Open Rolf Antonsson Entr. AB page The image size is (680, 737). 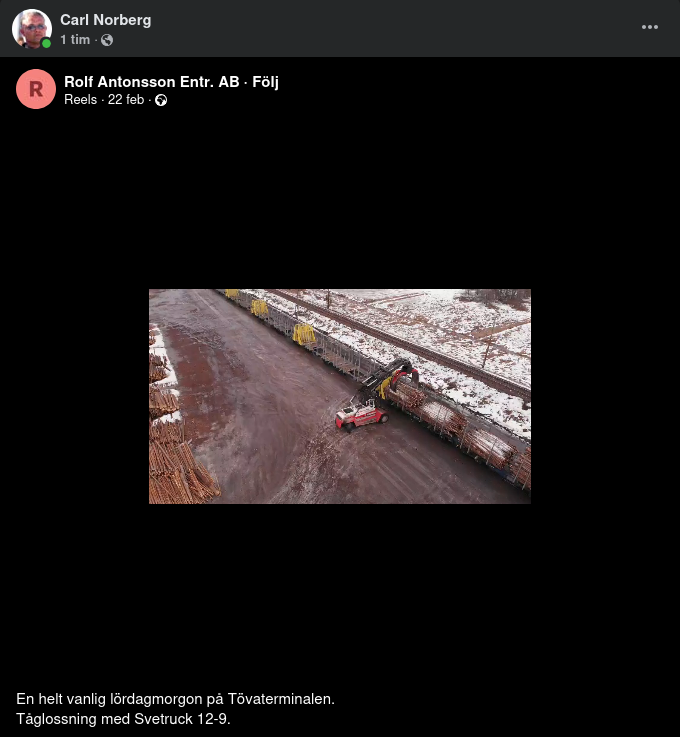151,82
